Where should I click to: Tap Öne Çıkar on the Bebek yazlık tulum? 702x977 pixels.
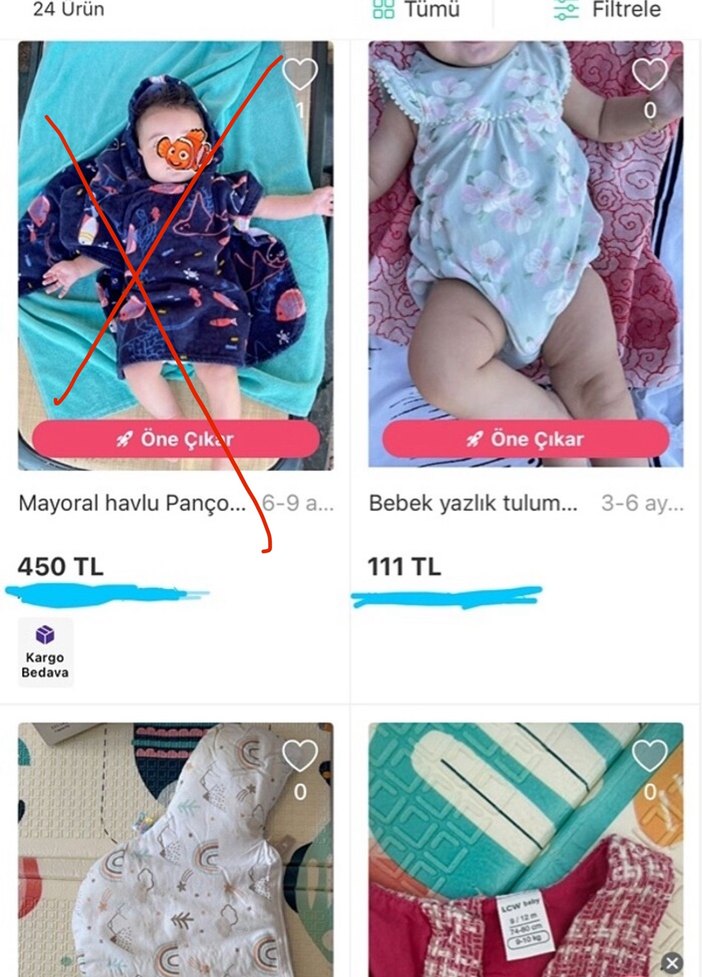coord(526,439)
